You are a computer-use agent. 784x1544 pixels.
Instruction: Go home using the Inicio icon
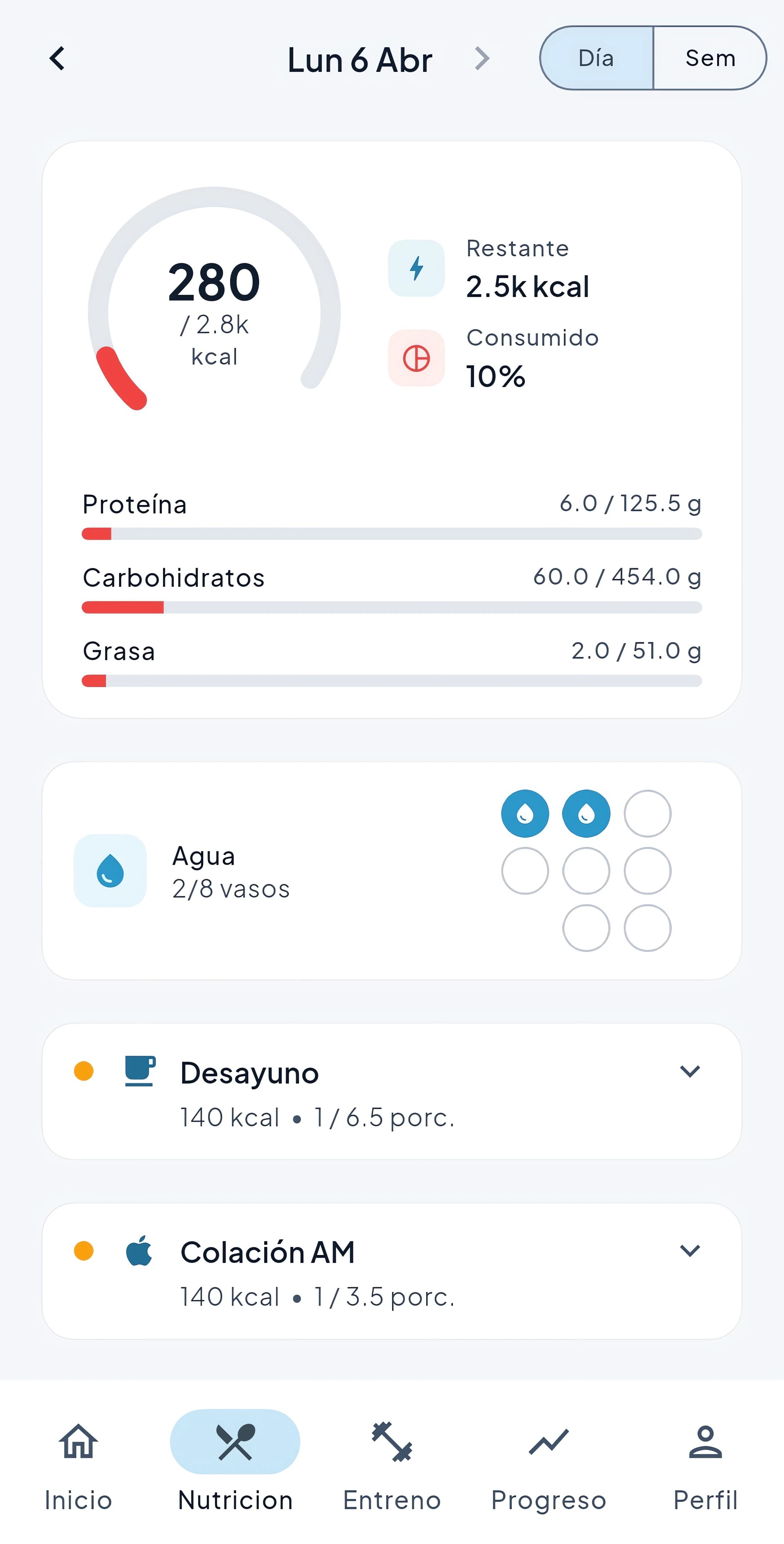78,1442
